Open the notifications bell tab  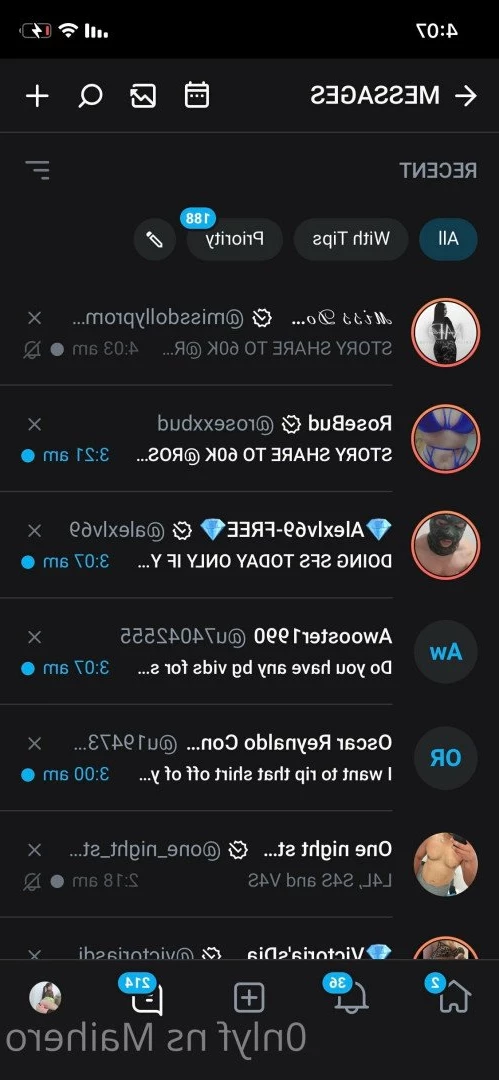pyautogui.click(x=351, y=996)
